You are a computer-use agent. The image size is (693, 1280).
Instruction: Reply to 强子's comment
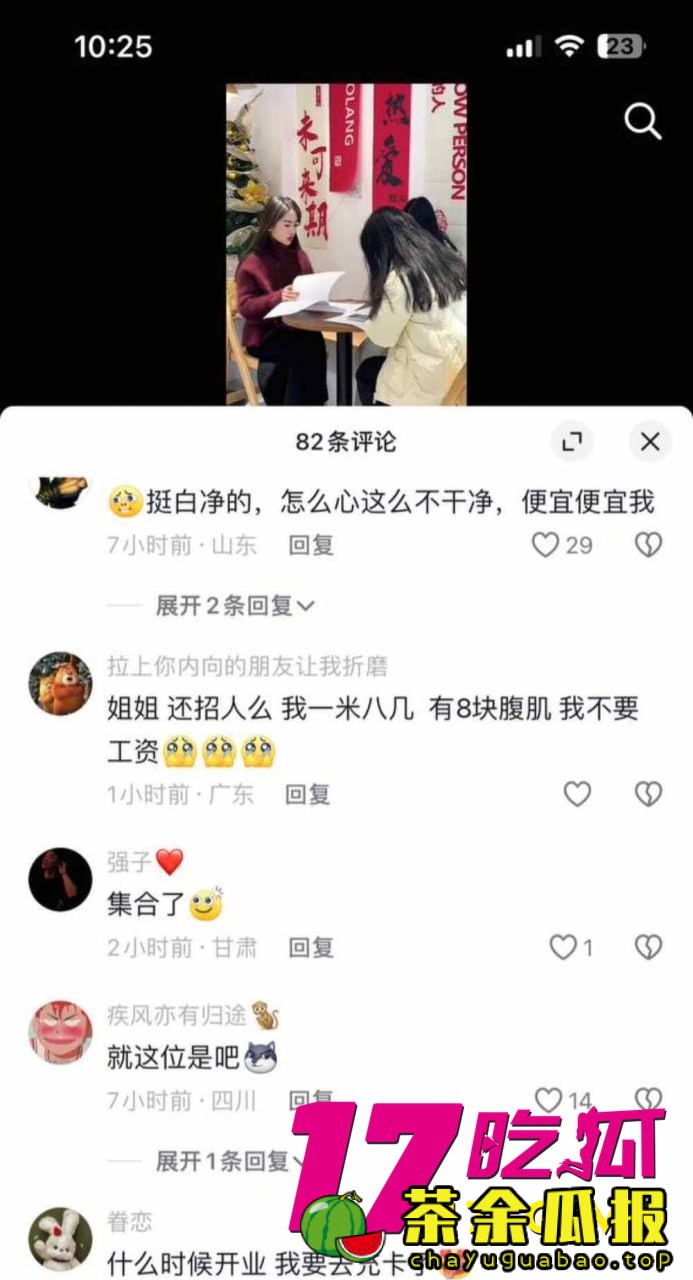(x=311, y=947)
